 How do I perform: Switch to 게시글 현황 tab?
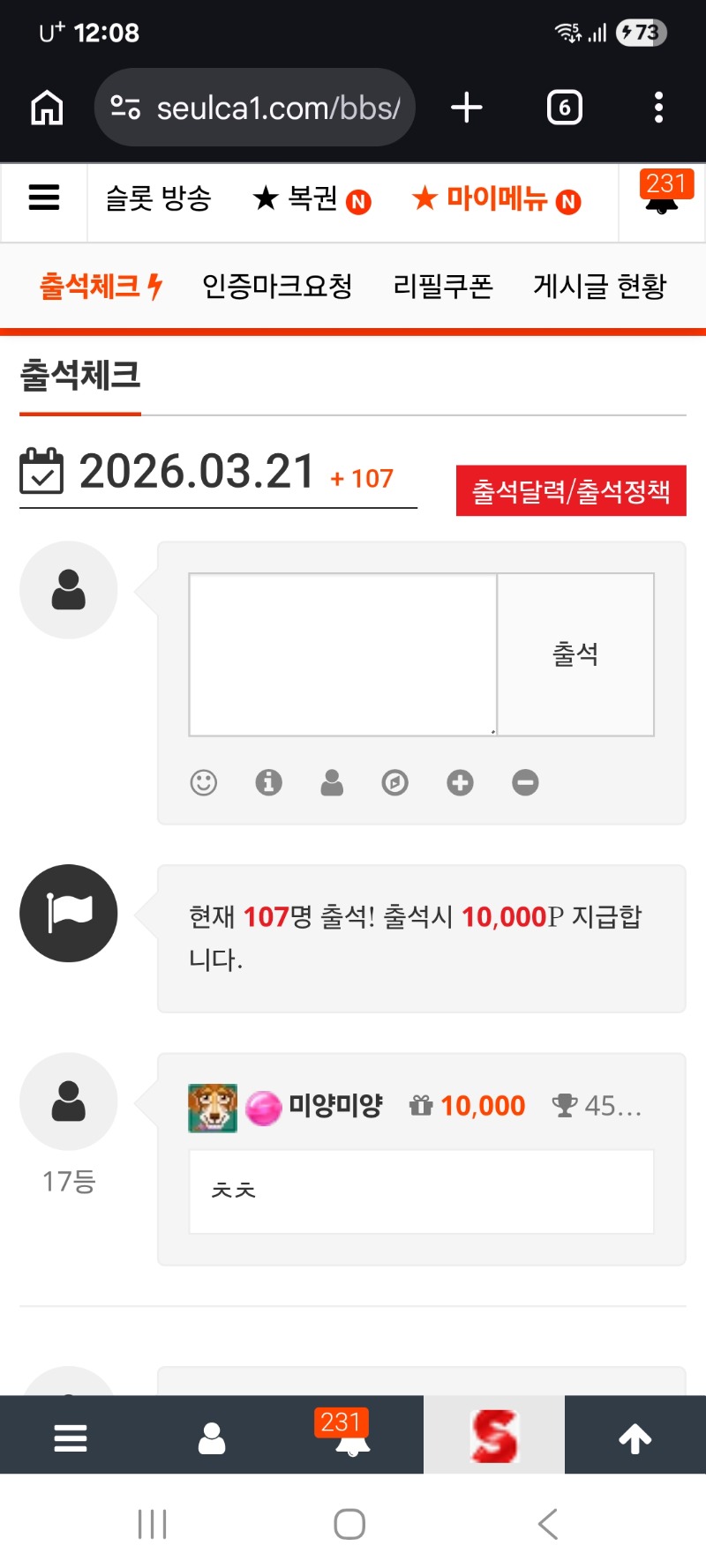pos(600,286)
